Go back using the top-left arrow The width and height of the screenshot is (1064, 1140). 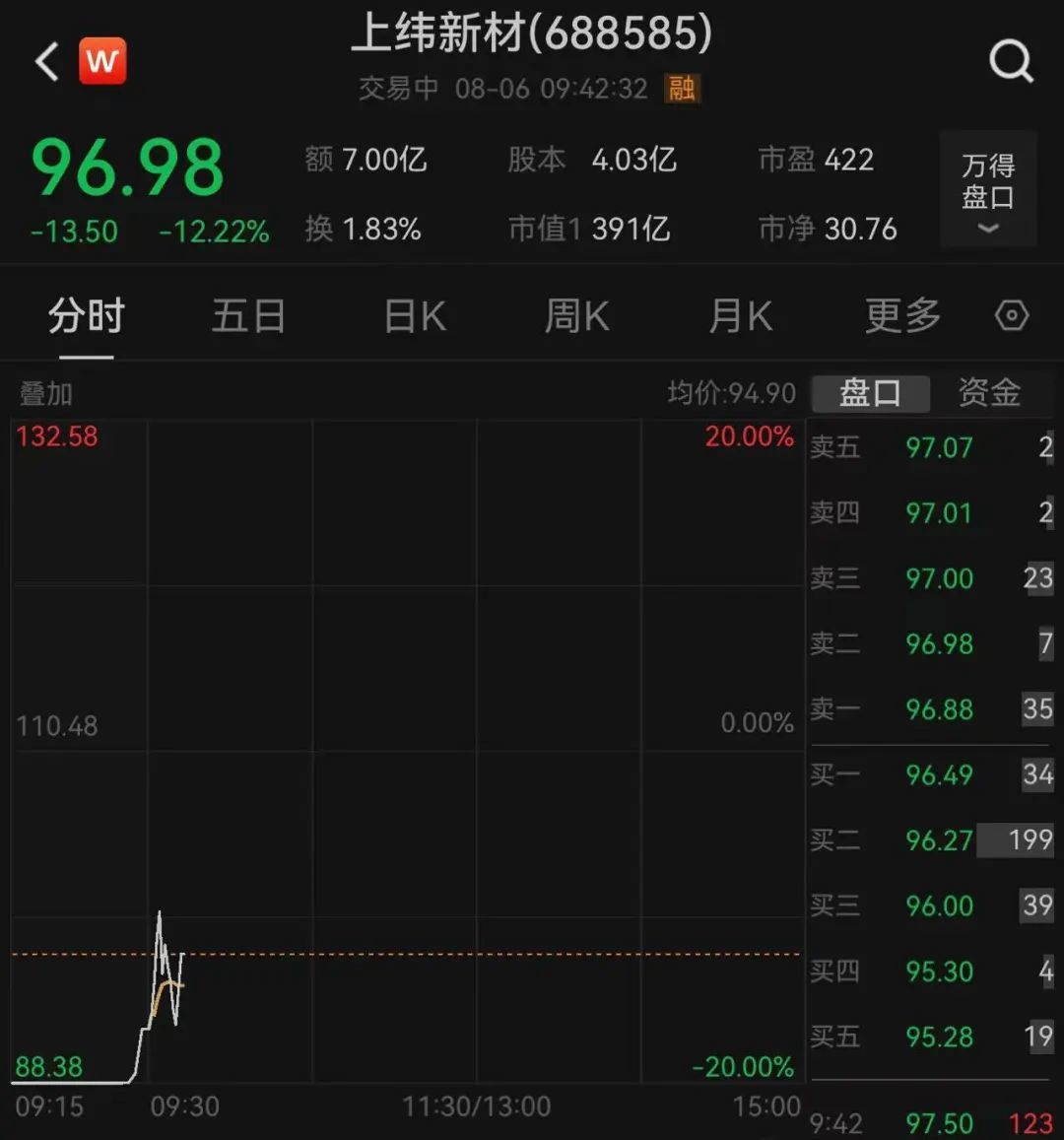[46, 62]
